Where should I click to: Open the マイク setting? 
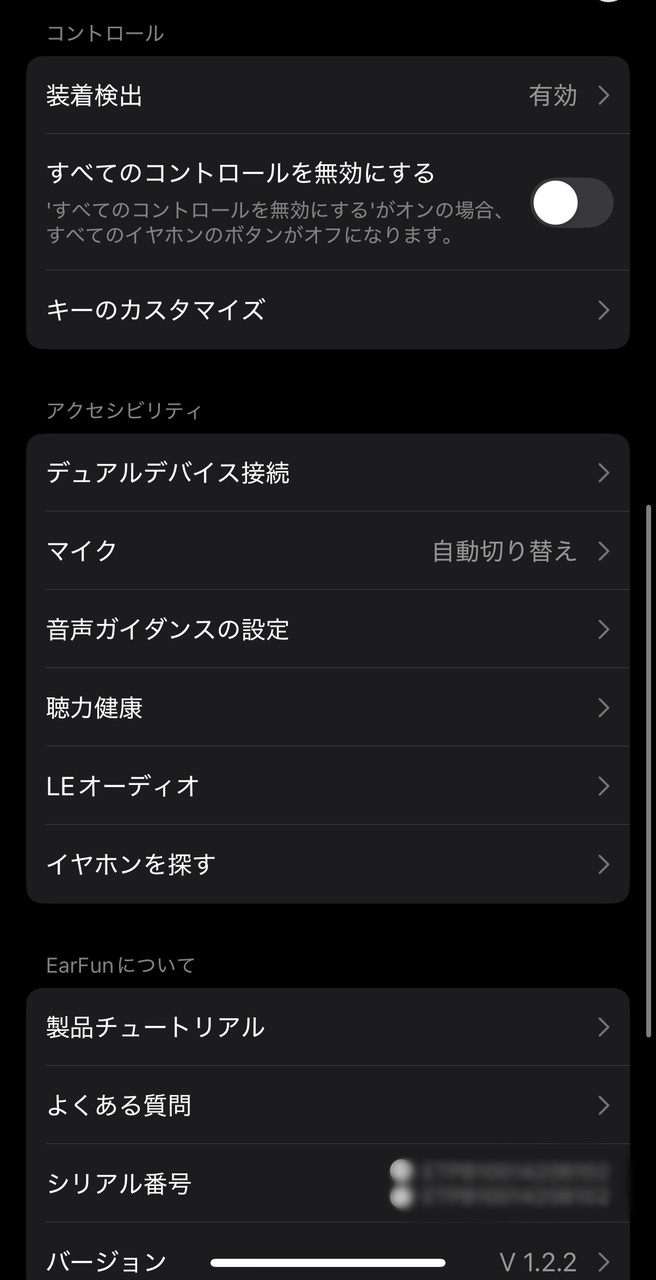(x=327, y=551)
